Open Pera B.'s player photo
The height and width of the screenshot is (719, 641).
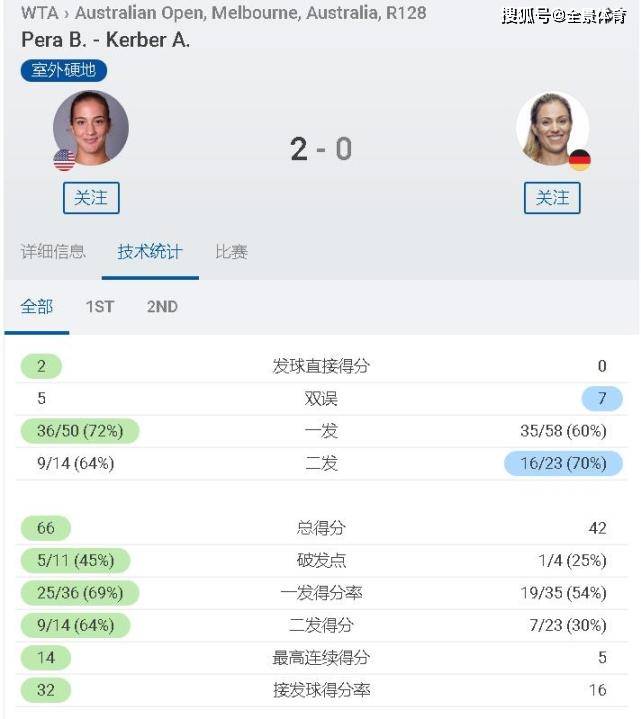(x=91, y=128)
